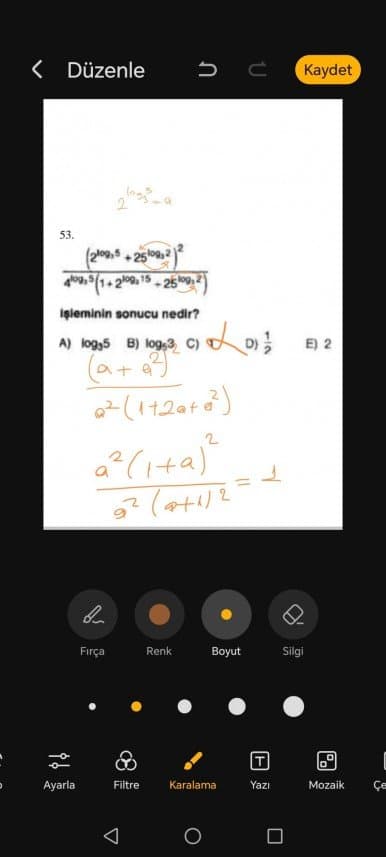The width and height of the screenshot is (386, 857).
Task: Open the Ayarla adjust tab
Action: 59,771
